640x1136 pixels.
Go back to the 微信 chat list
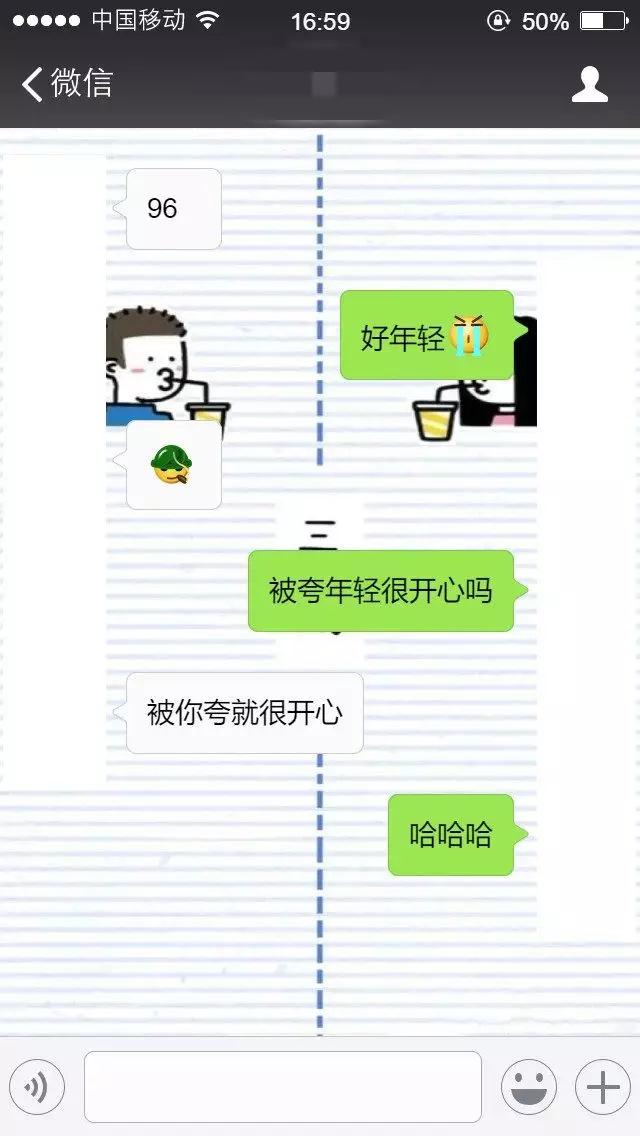[66, 84]
